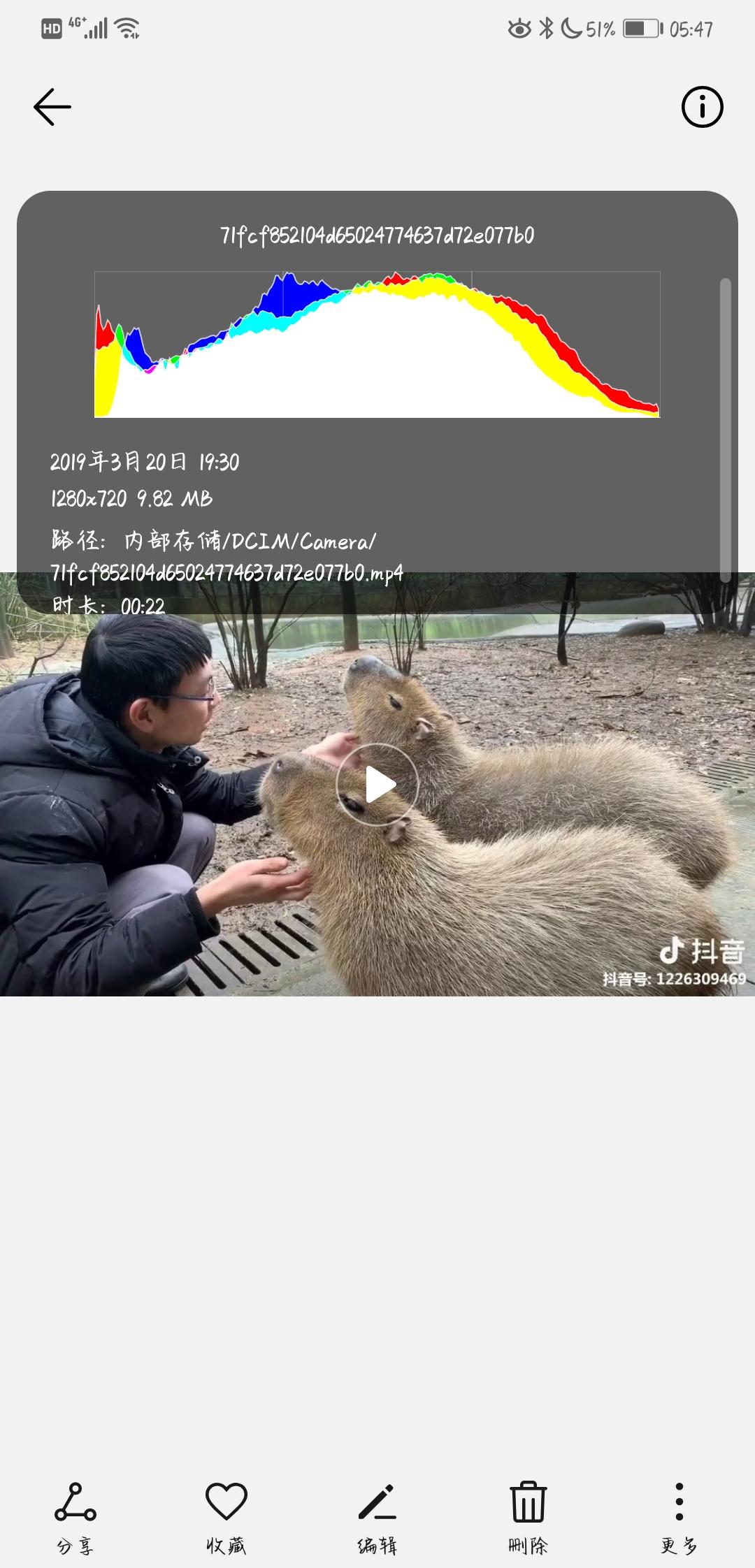
Task: Tap the info icon to toggle details
Action: 702,107
